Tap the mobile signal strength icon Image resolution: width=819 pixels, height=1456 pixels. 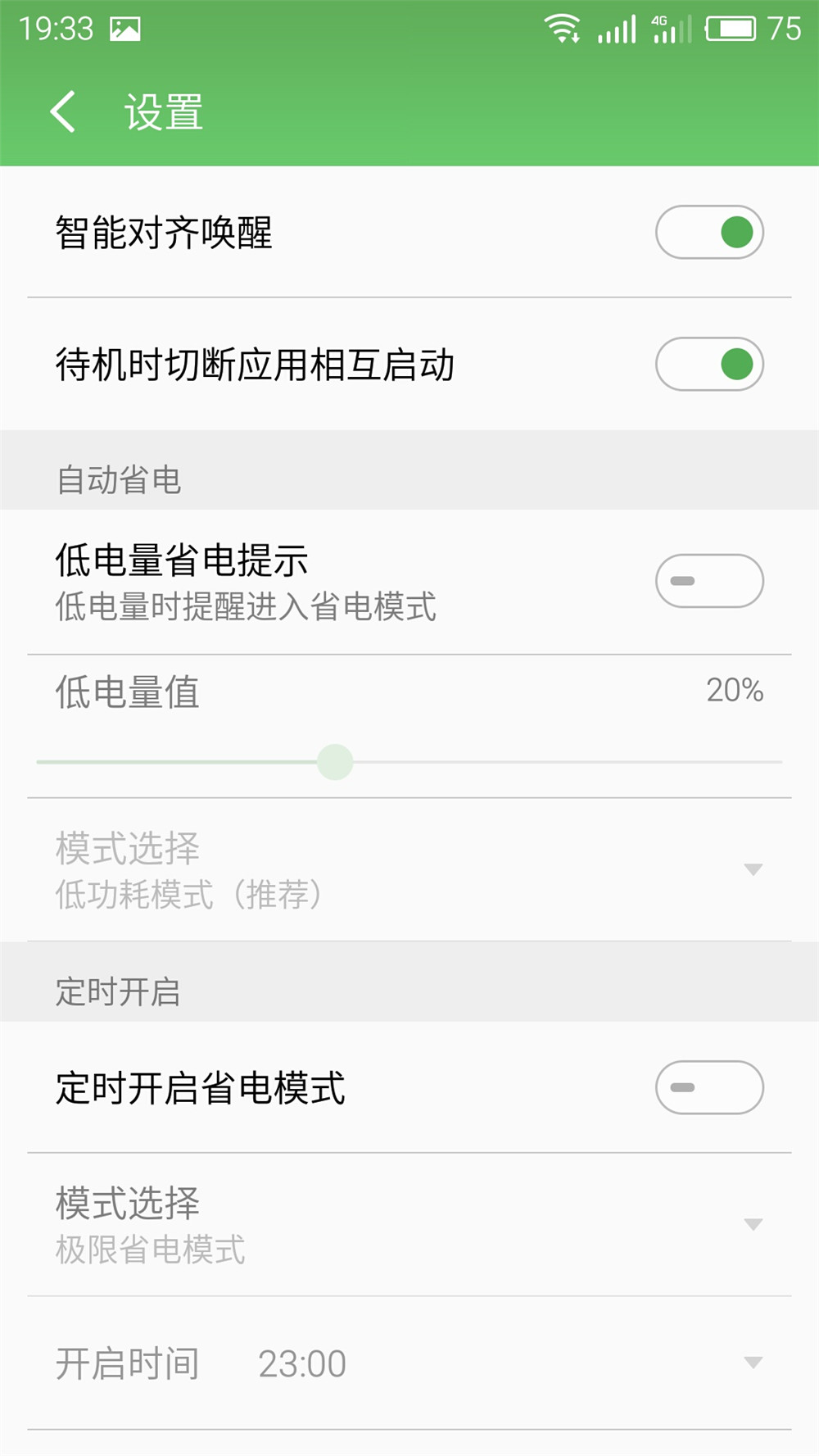(x=616, y=27)
